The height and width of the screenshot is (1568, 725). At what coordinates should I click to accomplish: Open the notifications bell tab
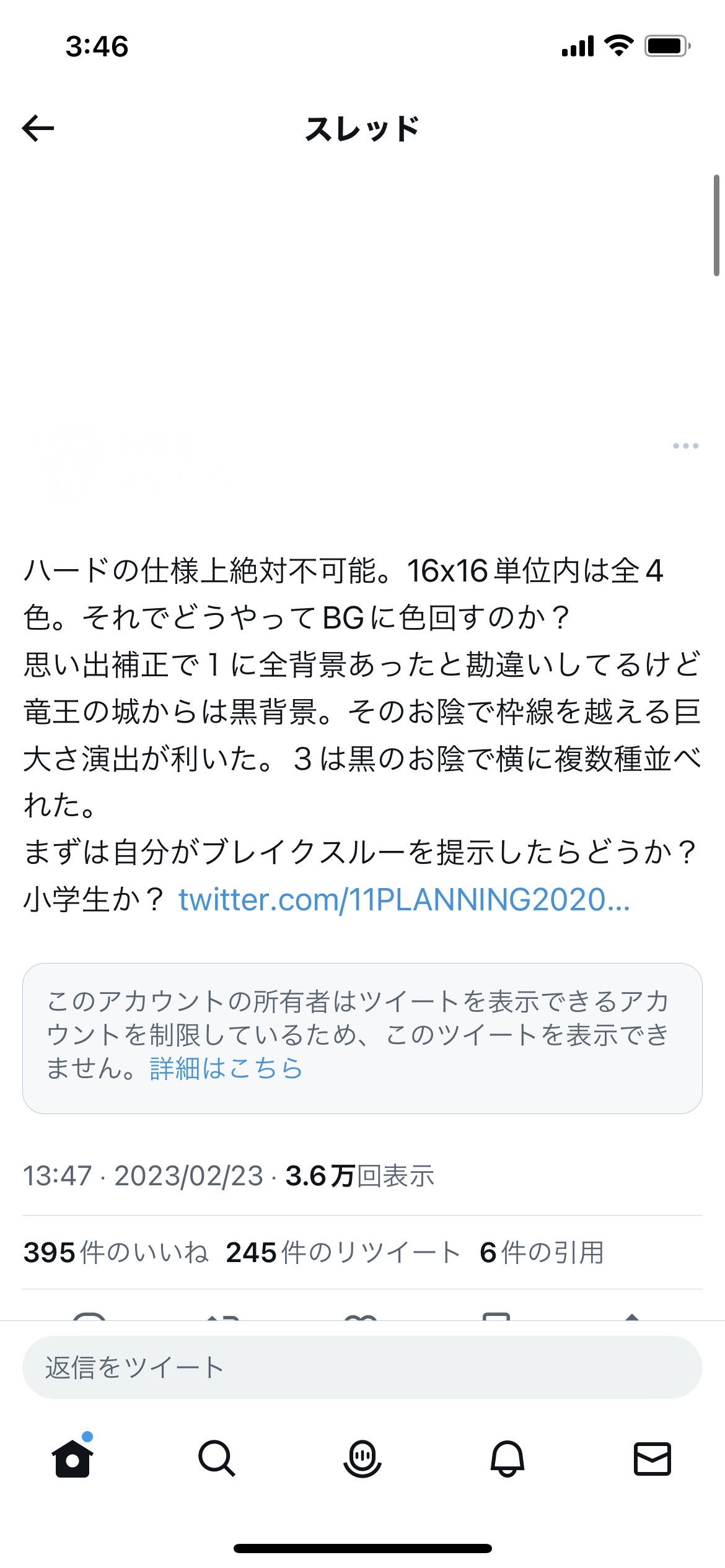[507, 1458]
